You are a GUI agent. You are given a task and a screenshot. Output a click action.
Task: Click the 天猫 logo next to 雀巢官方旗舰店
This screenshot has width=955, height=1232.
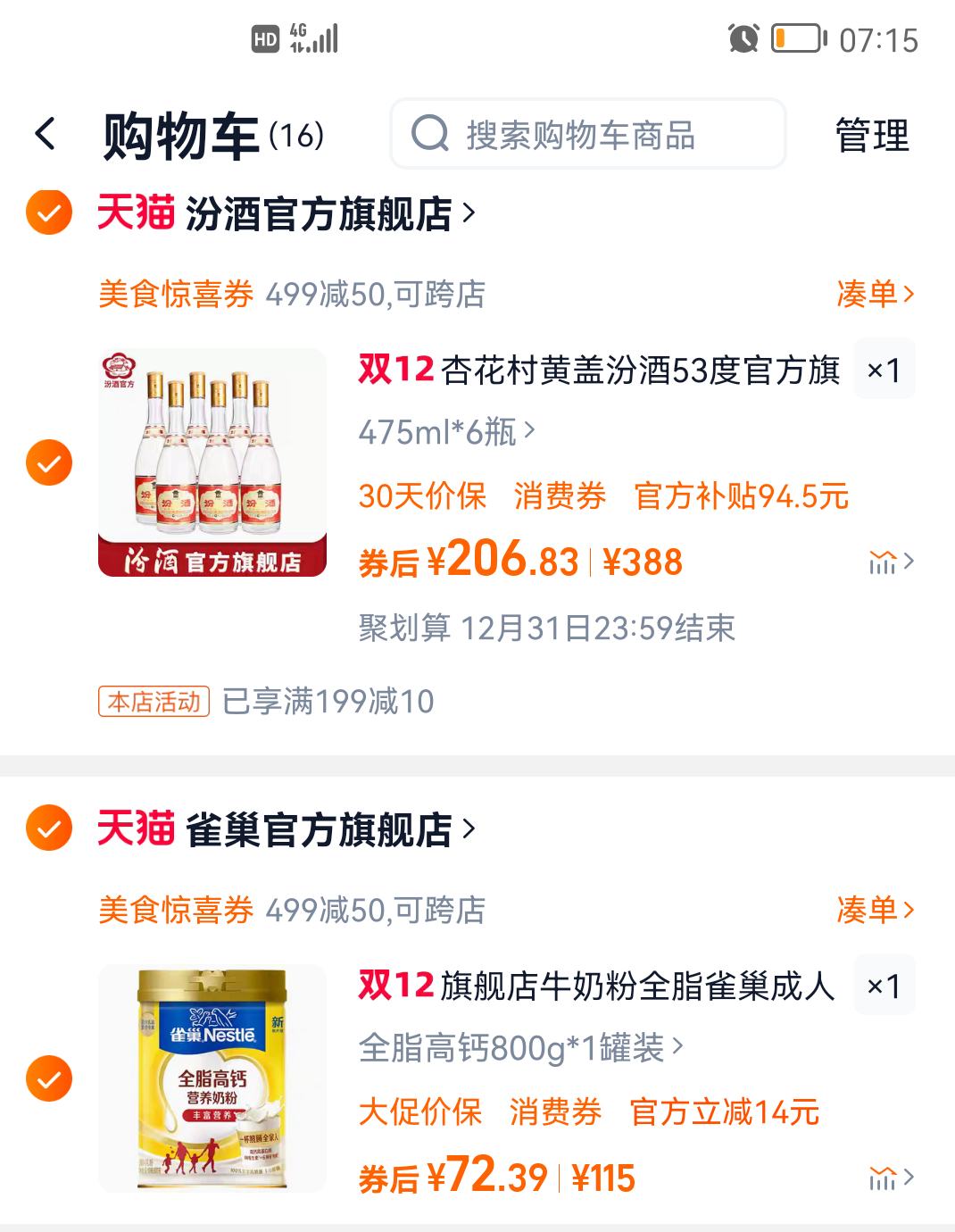pyautogui.click(x=134, y=828)
